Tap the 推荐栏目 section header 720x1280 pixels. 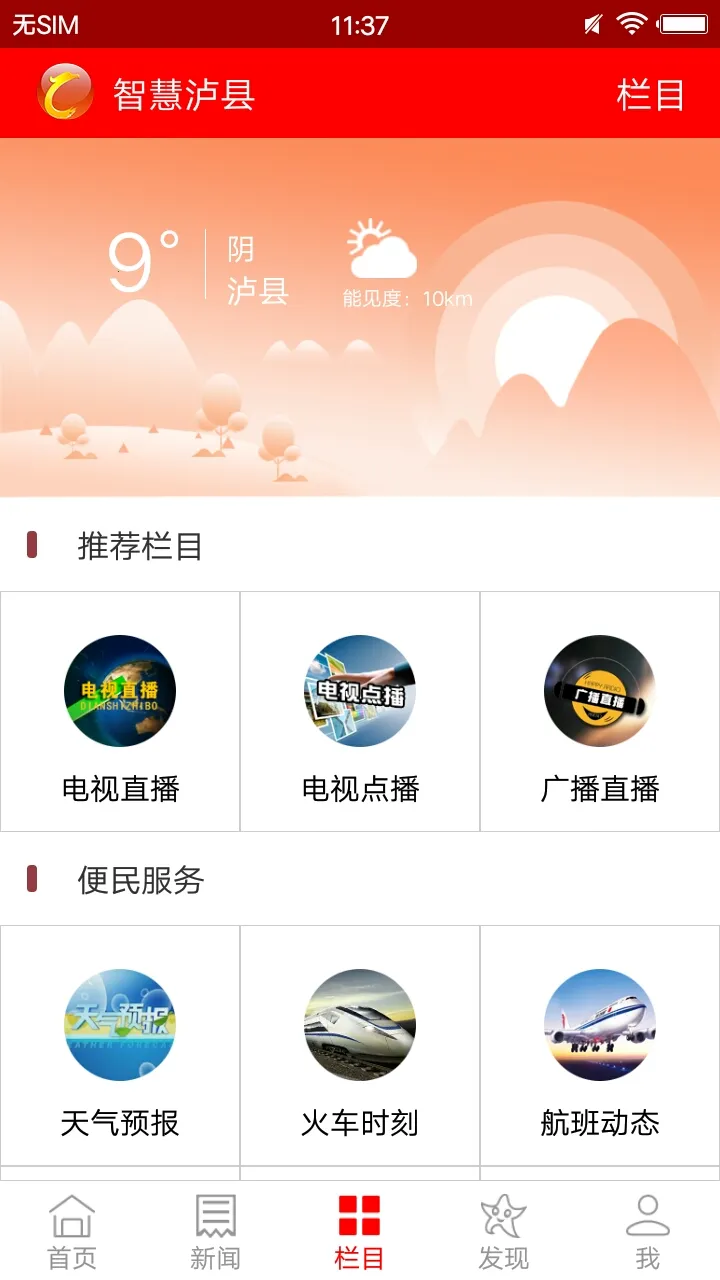tap(138, 546)
